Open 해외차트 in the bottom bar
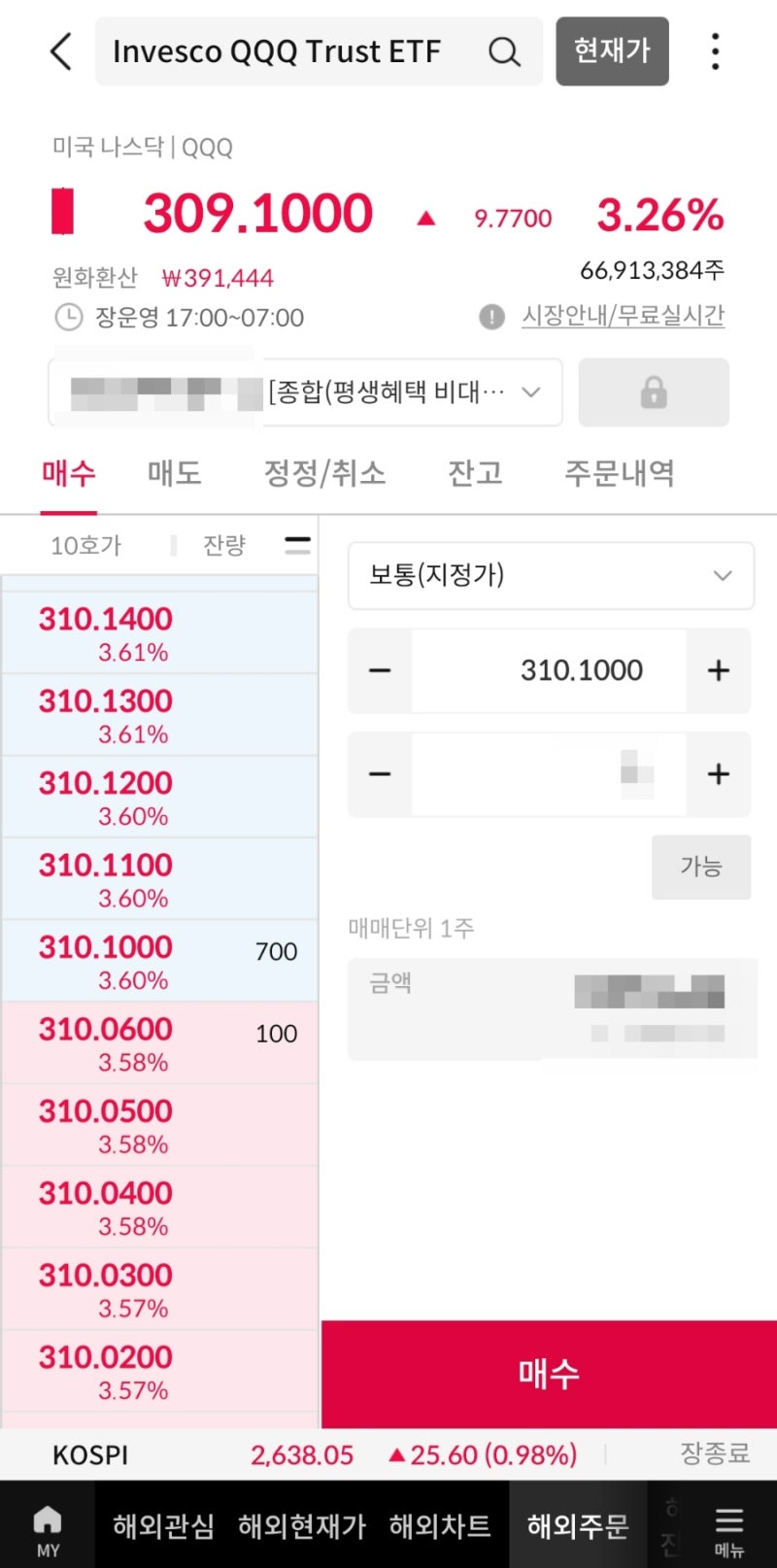 tap(440, 1525)
